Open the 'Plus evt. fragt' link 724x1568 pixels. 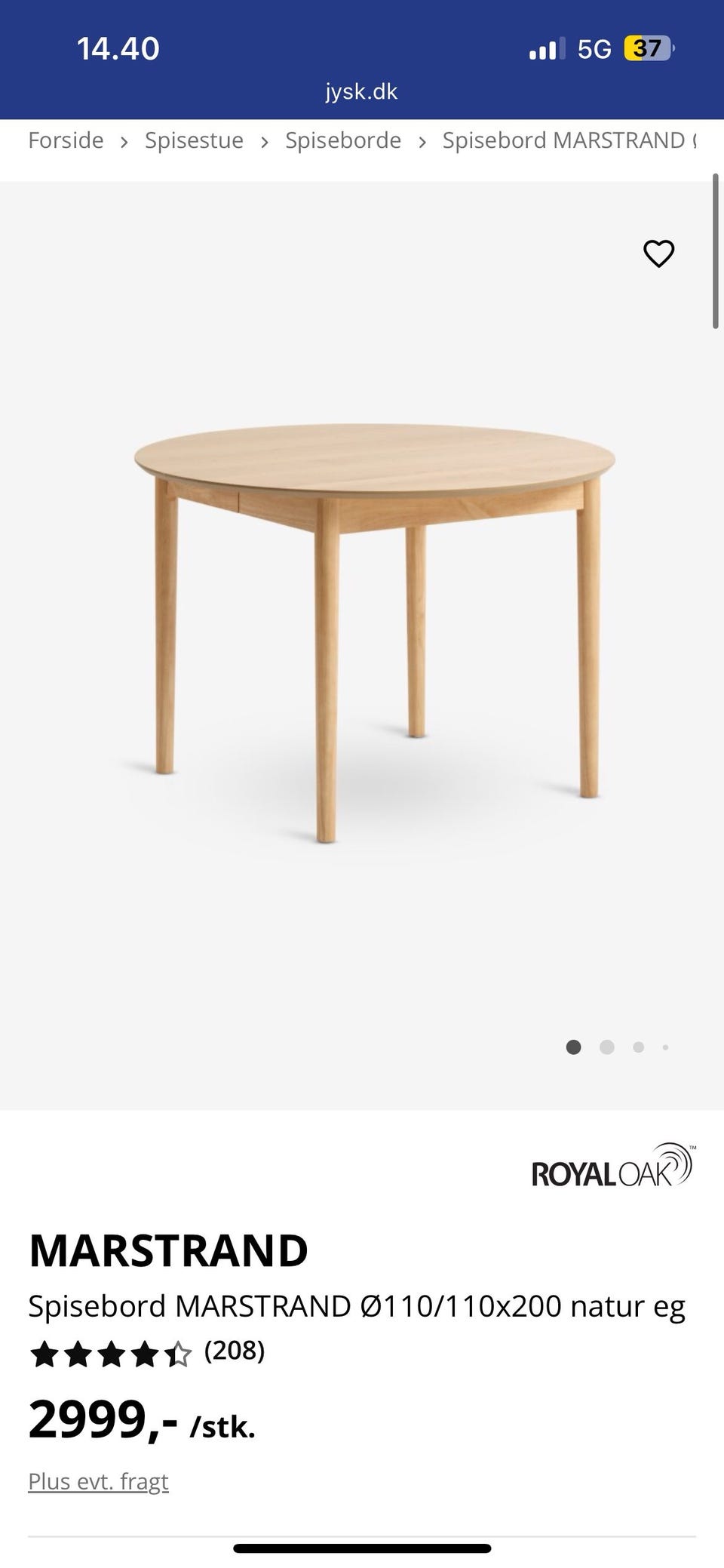[98, 1481]
